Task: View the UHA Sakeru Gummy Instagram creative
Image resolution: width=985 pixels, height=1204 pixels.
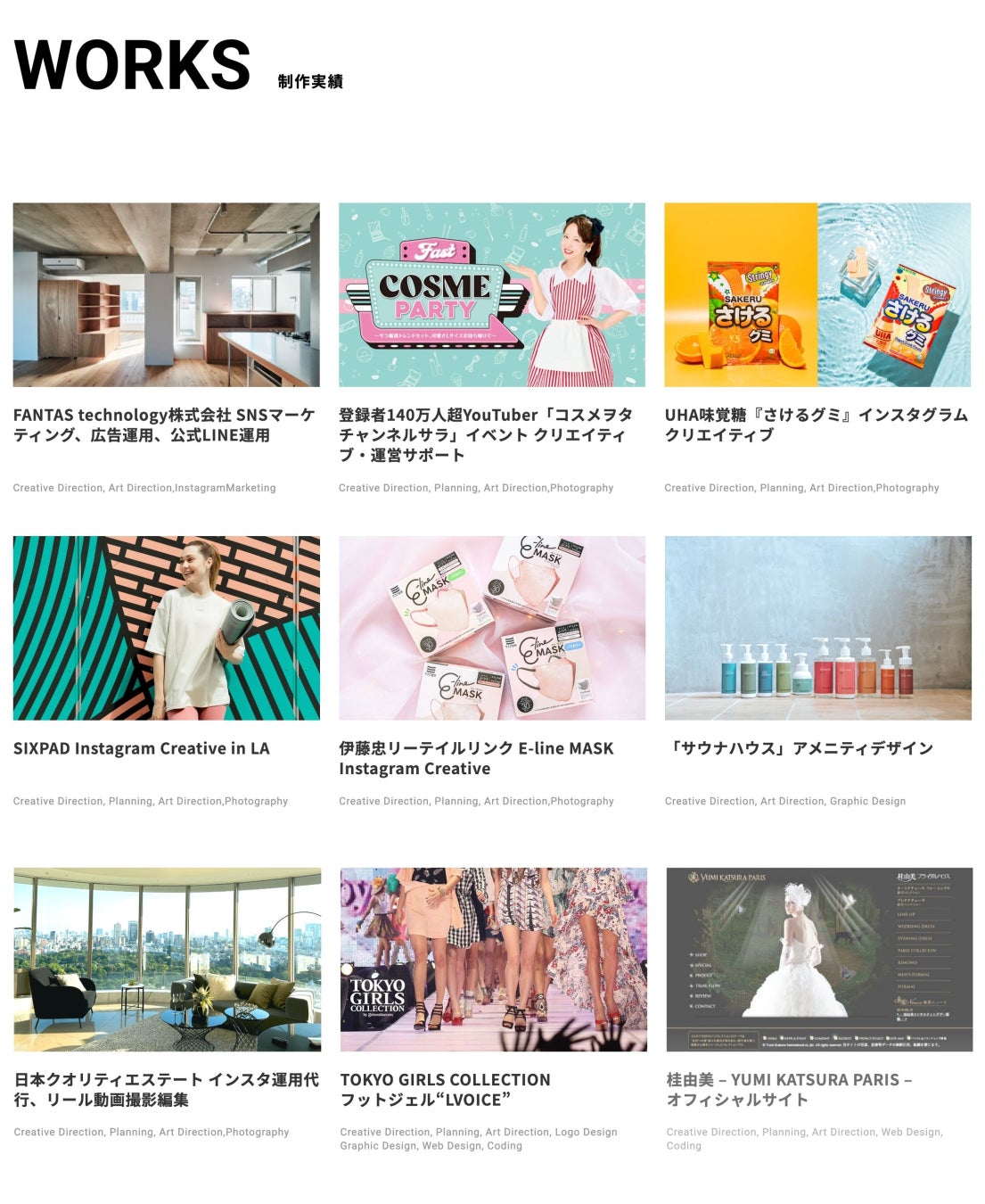Action: (x=817, y=294)
